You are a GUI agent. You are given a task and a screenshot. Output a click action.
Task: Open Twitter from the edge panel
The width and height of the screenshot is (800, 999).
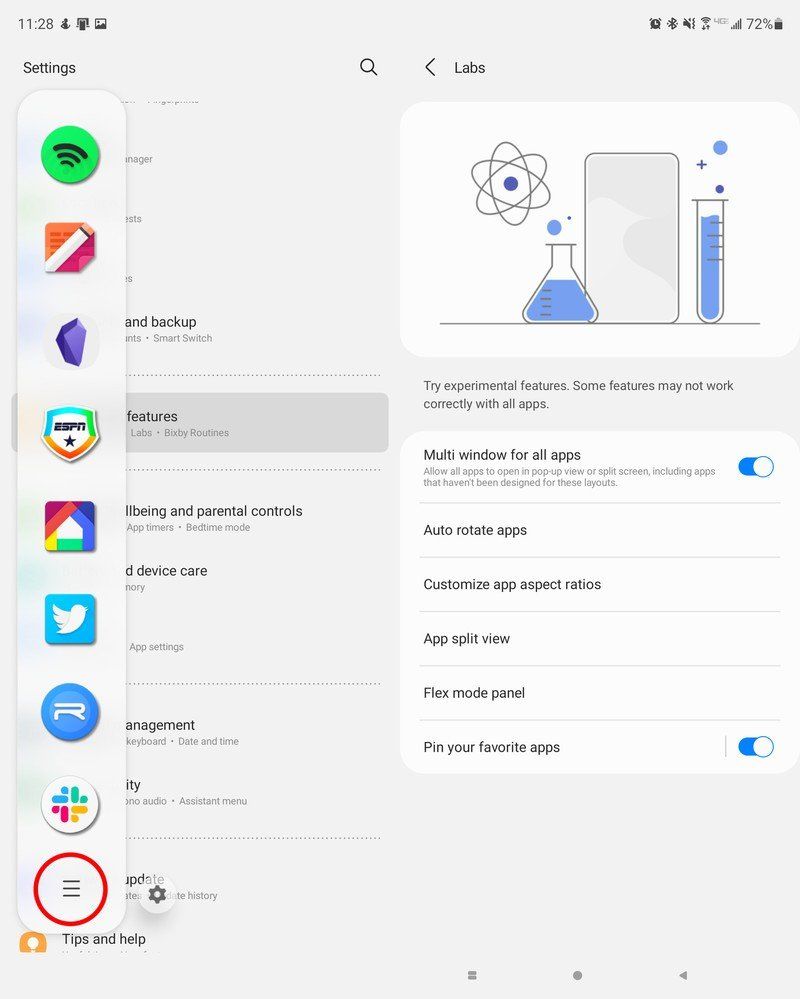(70, 620)
